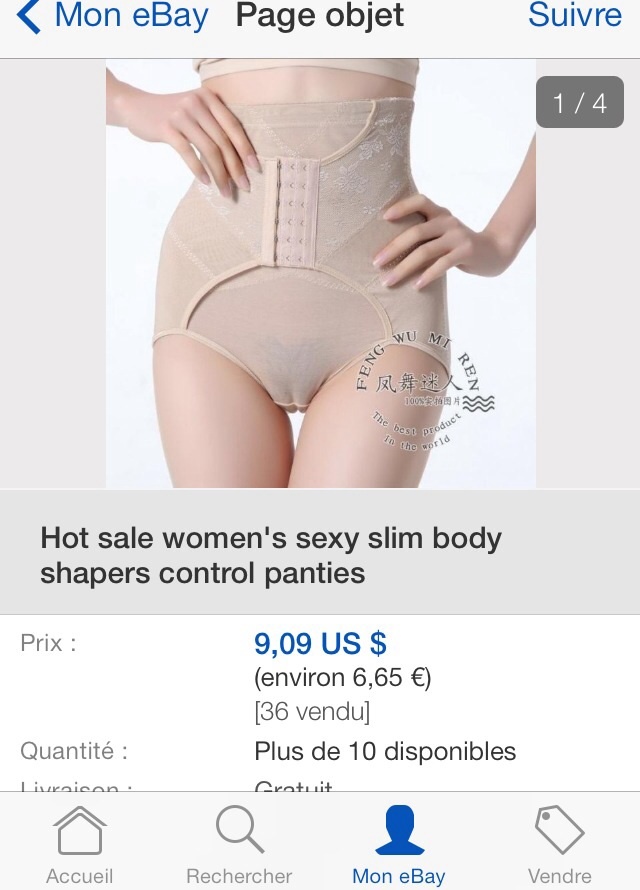Tap Suivre to follow this item
The image size is (640, 890).
pos(574,17)
